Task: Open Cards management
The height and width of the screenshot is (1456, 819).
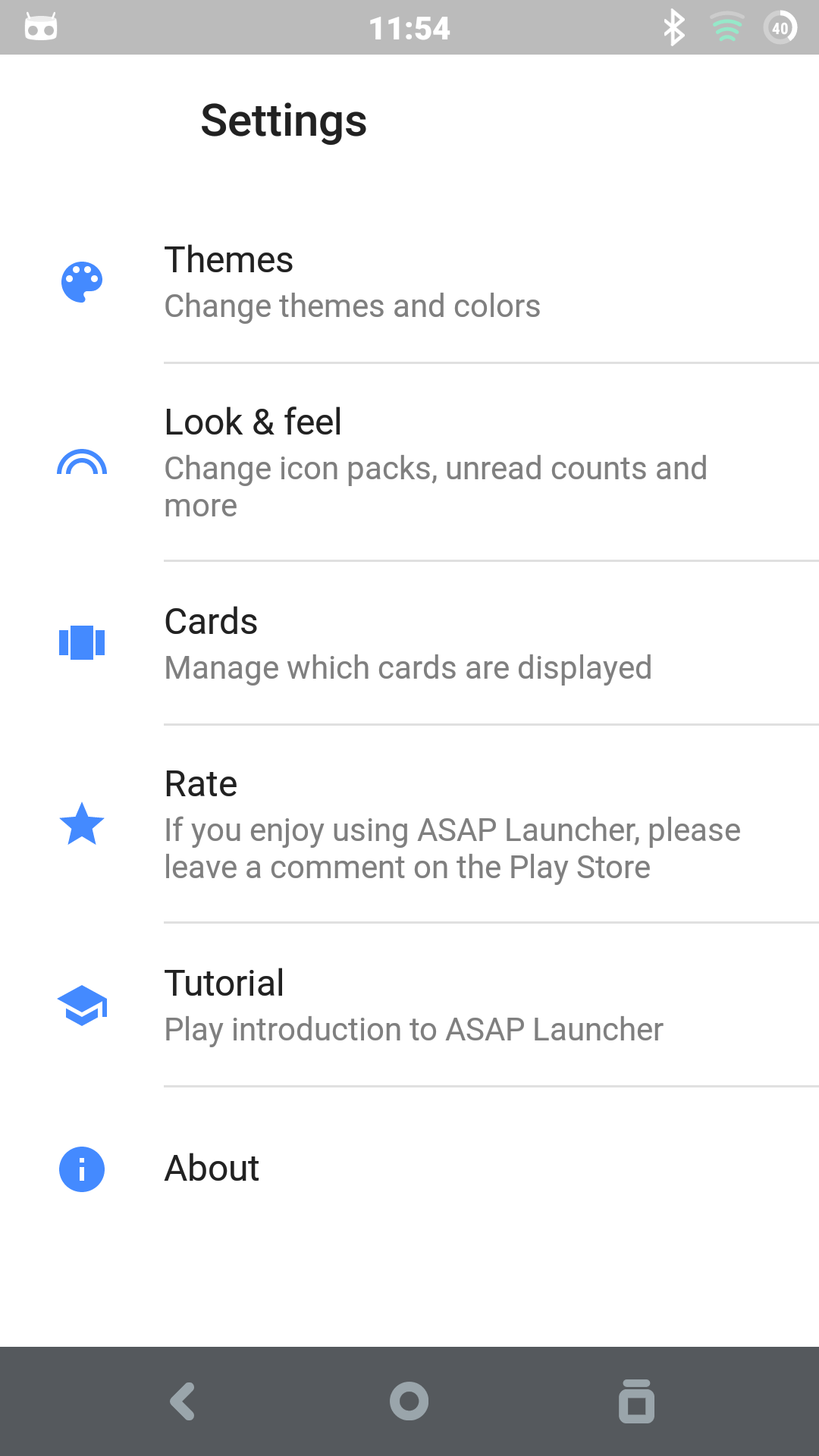Action: [x=409, y=643]
